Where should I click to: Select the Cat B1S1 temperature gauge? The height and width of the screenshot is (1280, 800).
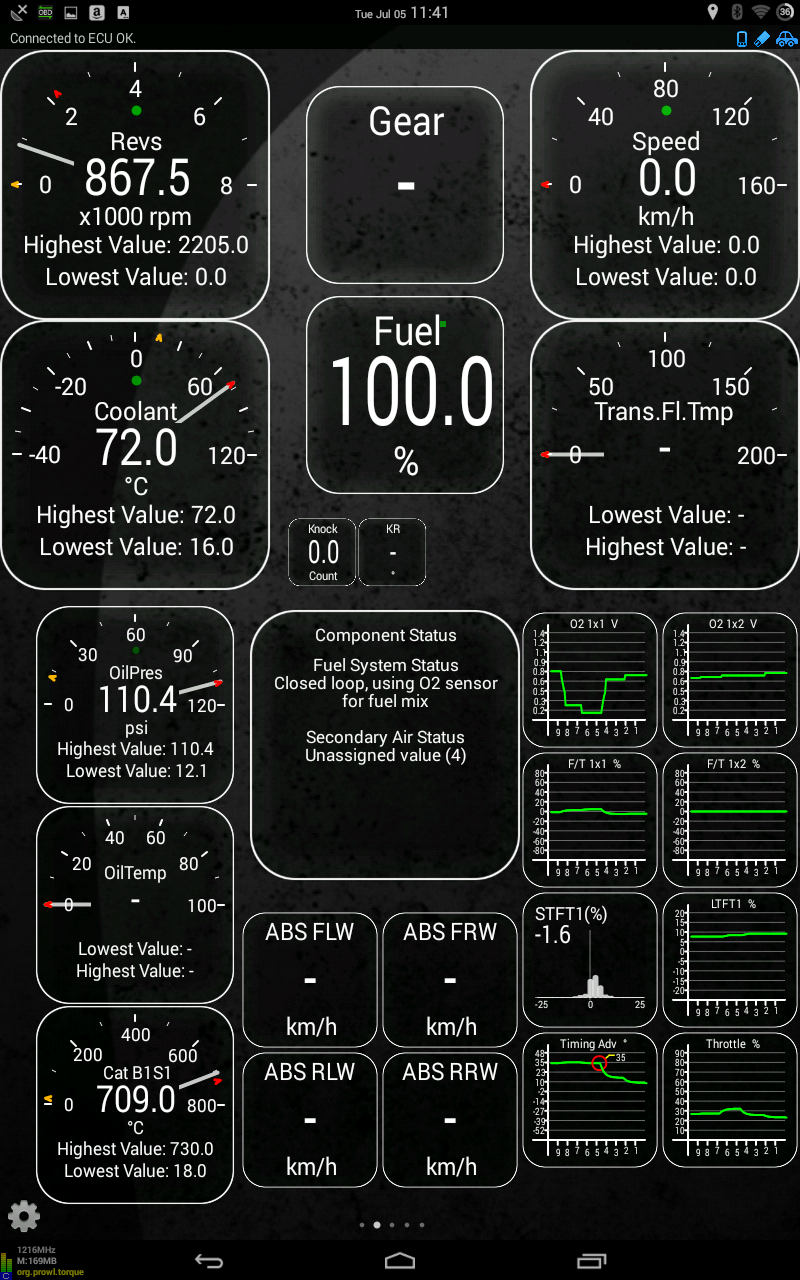(x=135, y=1105)
